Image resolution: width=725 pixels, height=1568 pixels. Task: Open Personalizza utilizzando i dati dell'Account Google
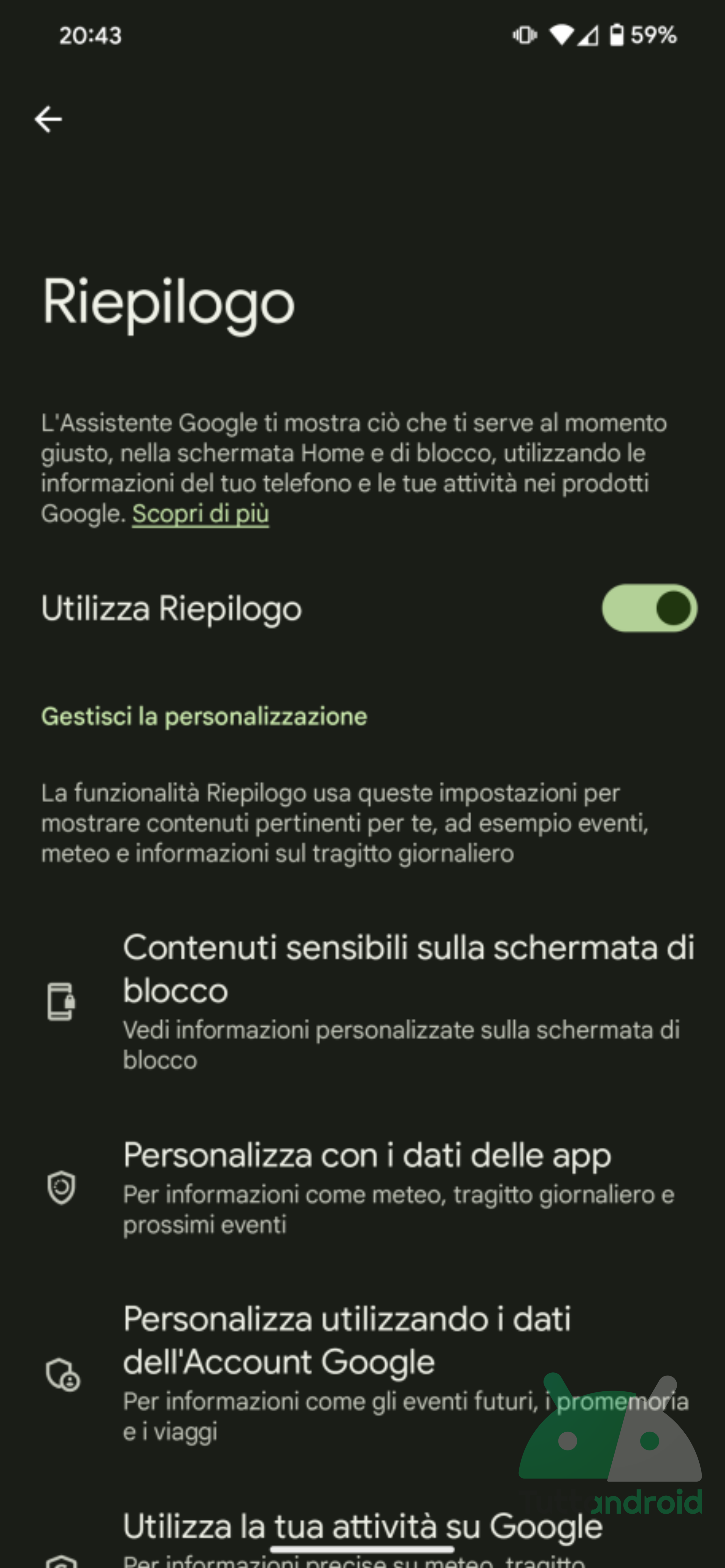(362, 1374)
